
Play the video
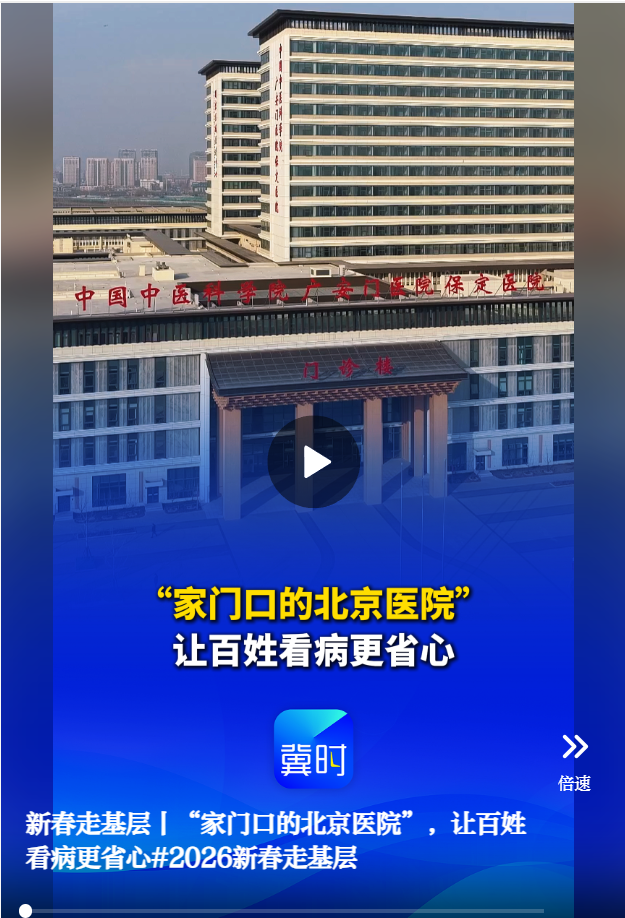coord(313,462)
